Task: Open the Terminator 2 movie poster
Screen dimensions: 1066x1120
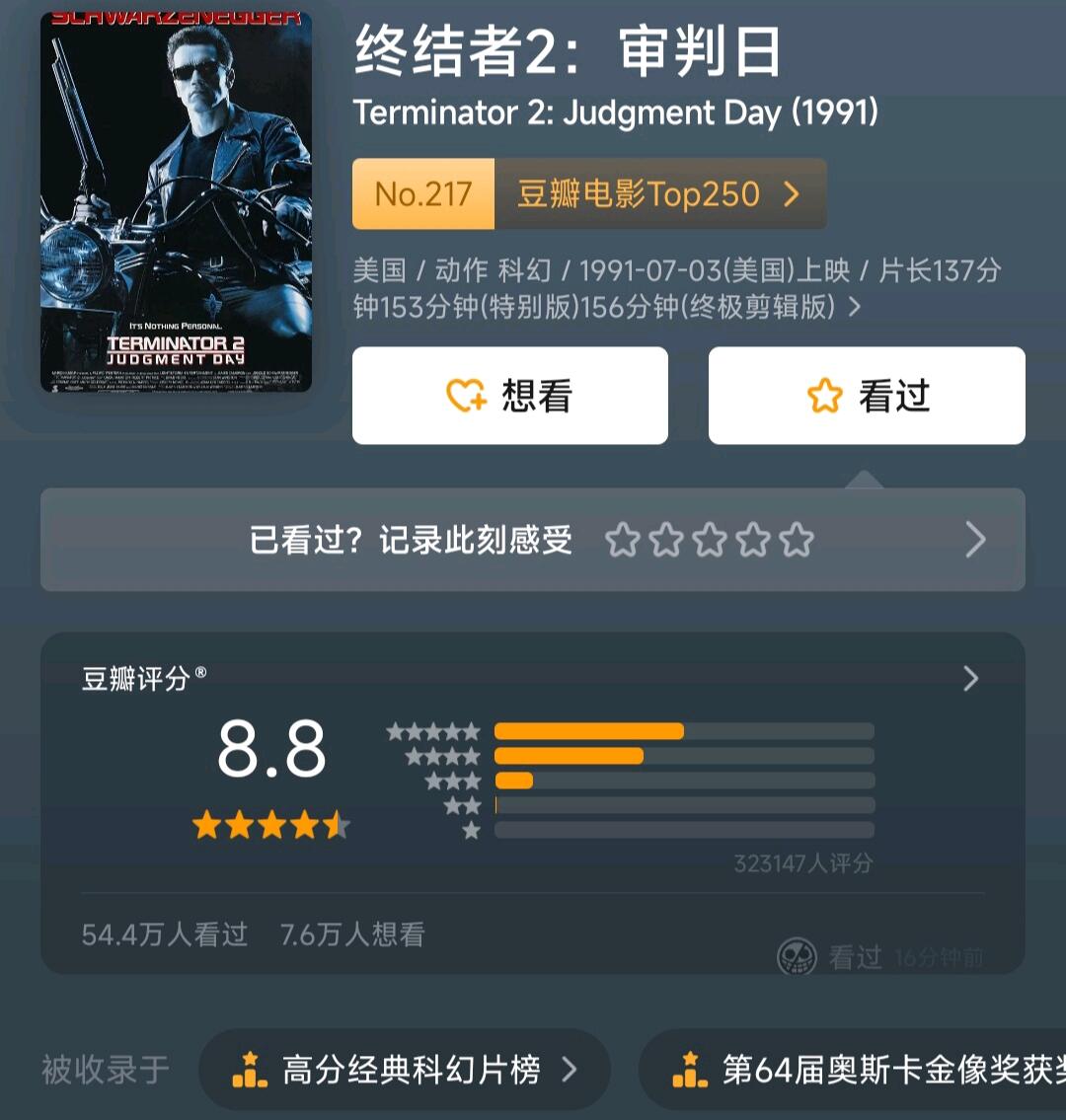Action: click(176, 201)
